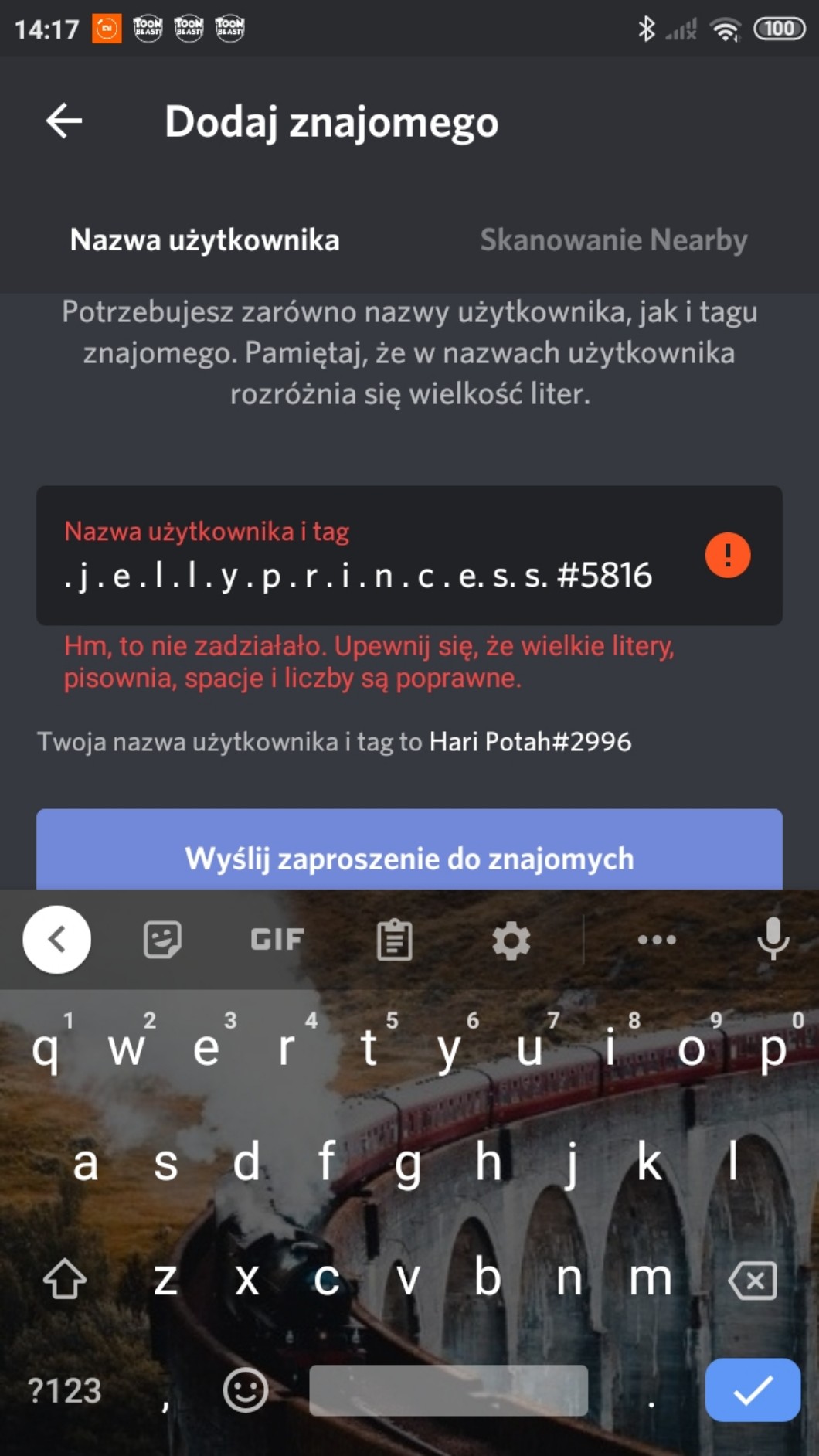Go back from Dodaj znajomego
This screenshot has height=1456, width=819.
click(63, 121)
